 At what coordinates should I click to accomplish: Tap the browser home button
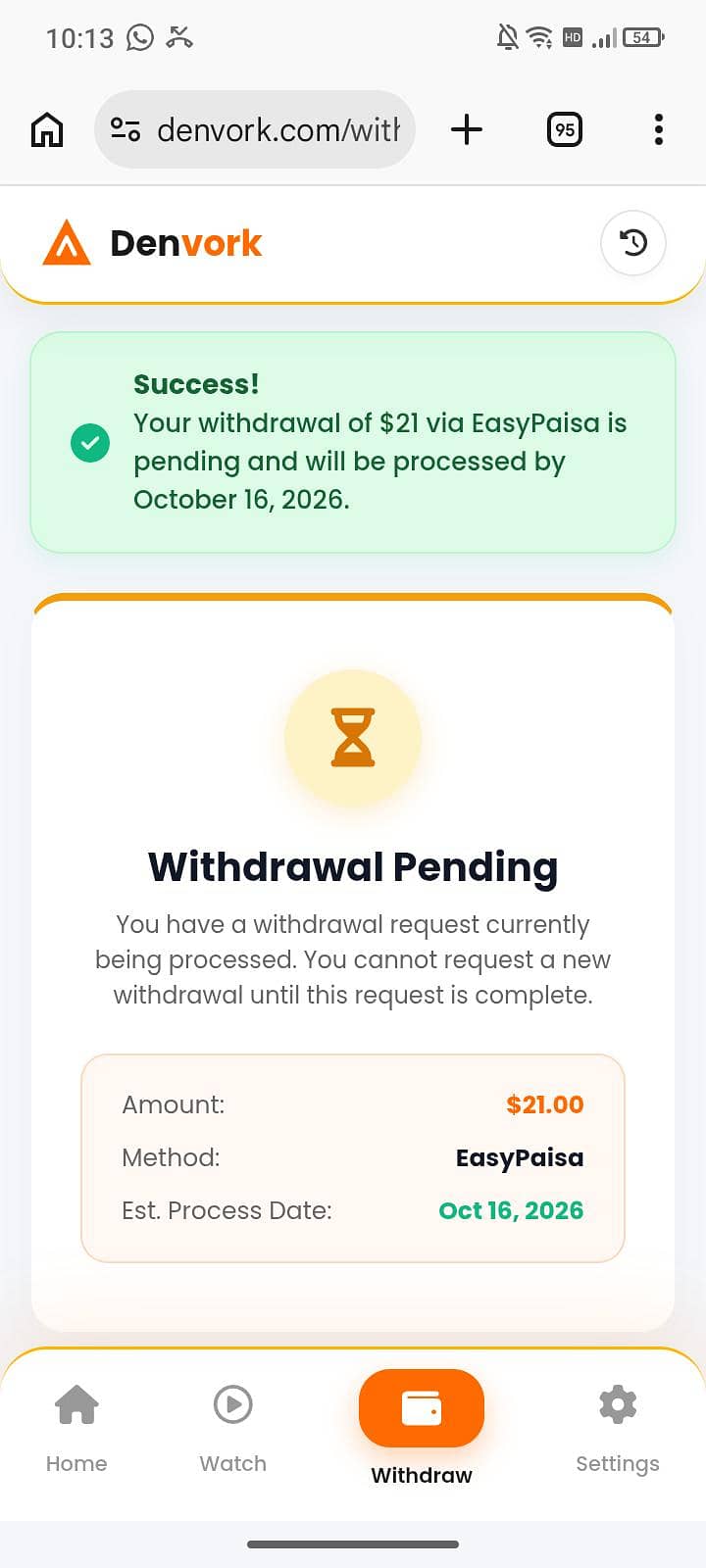click(47, 129)
